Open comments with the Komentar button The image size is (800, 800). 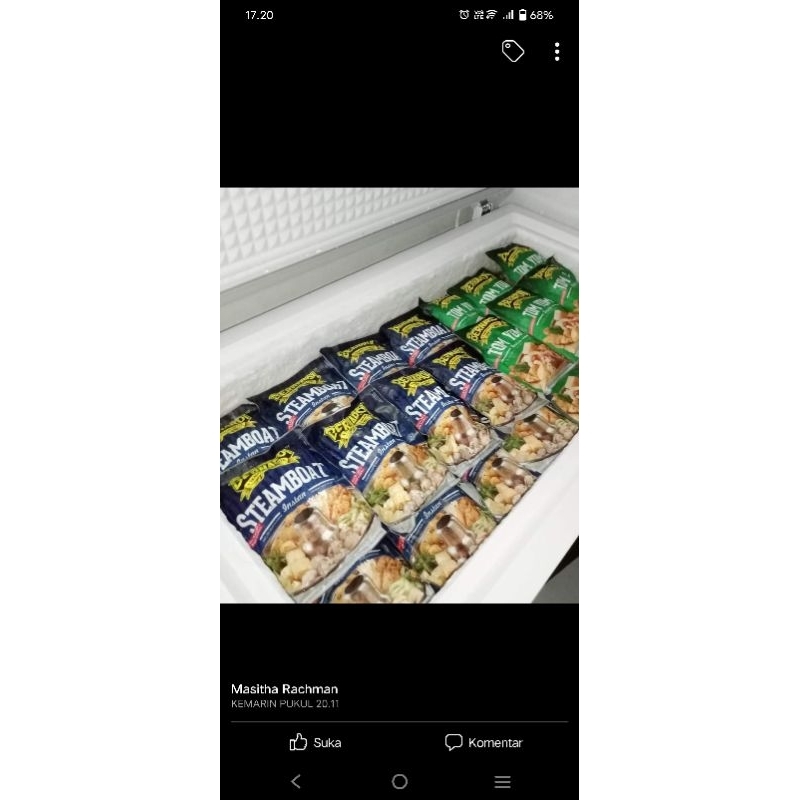484,742
